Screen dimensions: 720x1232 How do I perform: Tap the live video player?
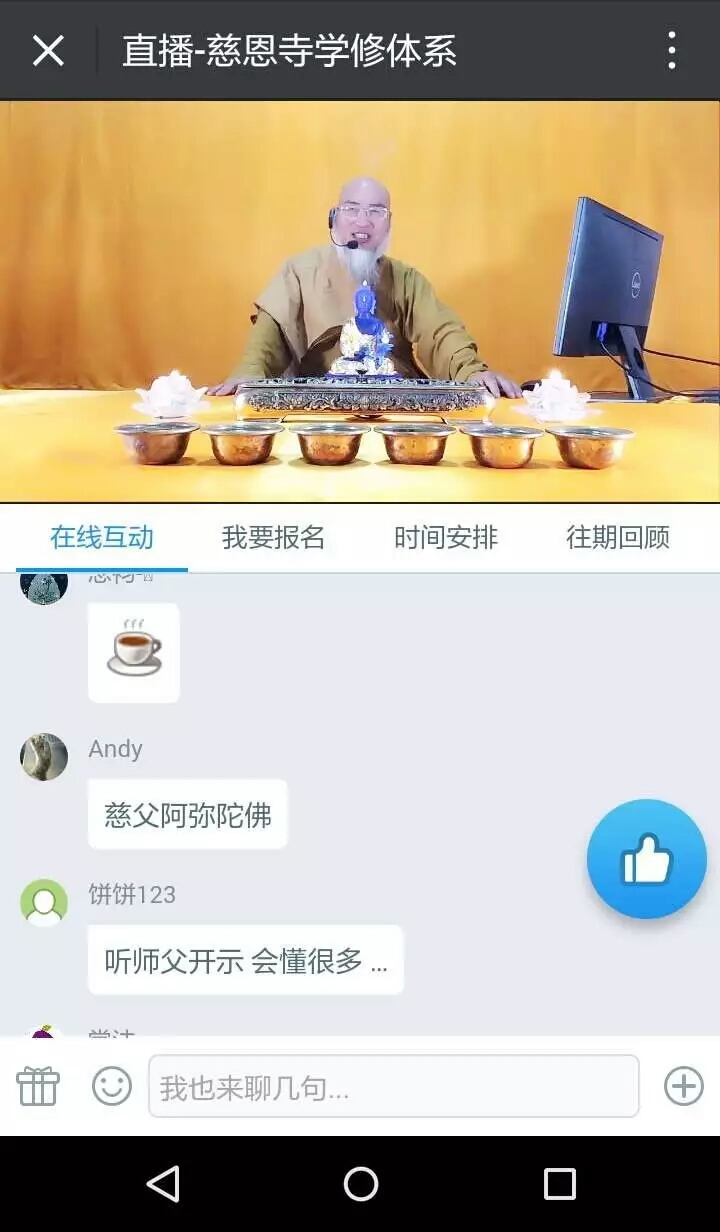pyautogui.click(x=360, y=300)
